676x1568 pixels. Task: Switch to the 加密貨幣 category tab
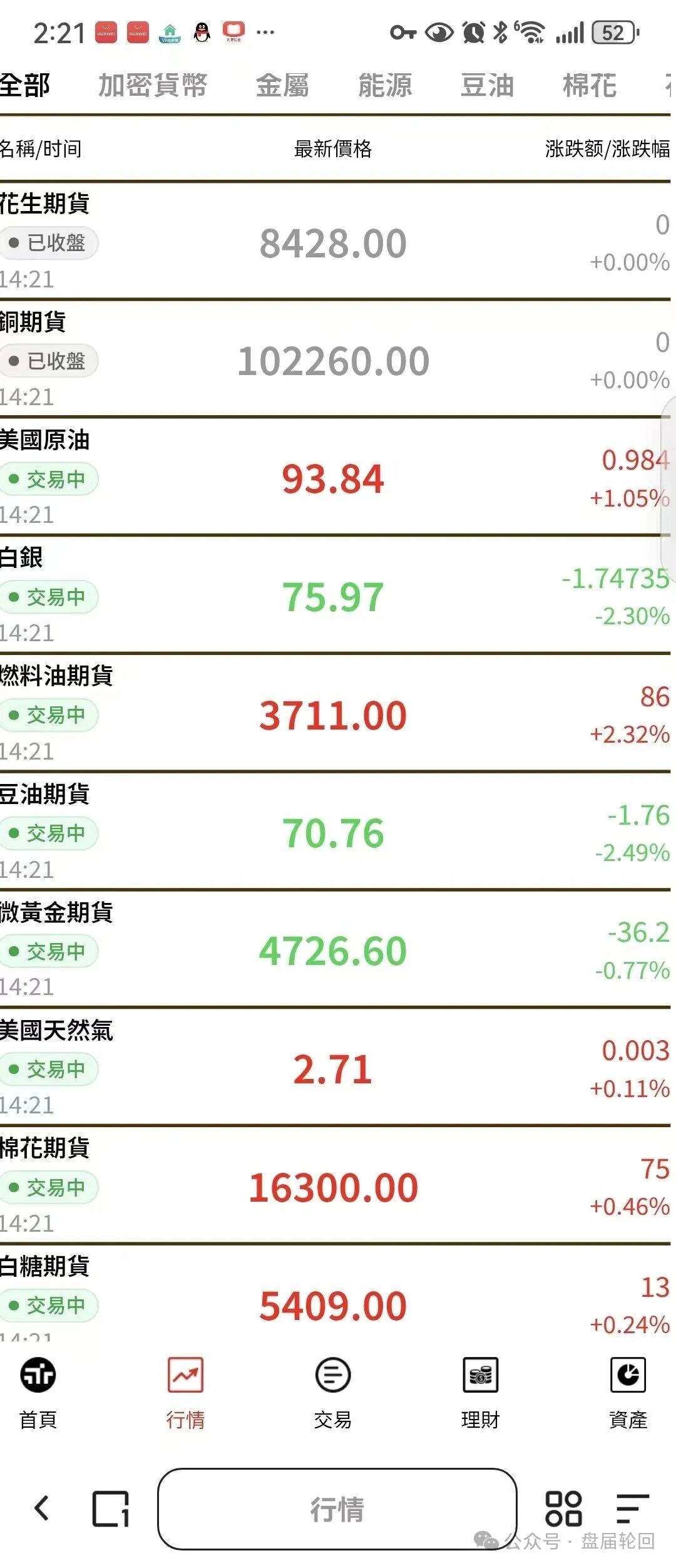(x=152, y=85)
